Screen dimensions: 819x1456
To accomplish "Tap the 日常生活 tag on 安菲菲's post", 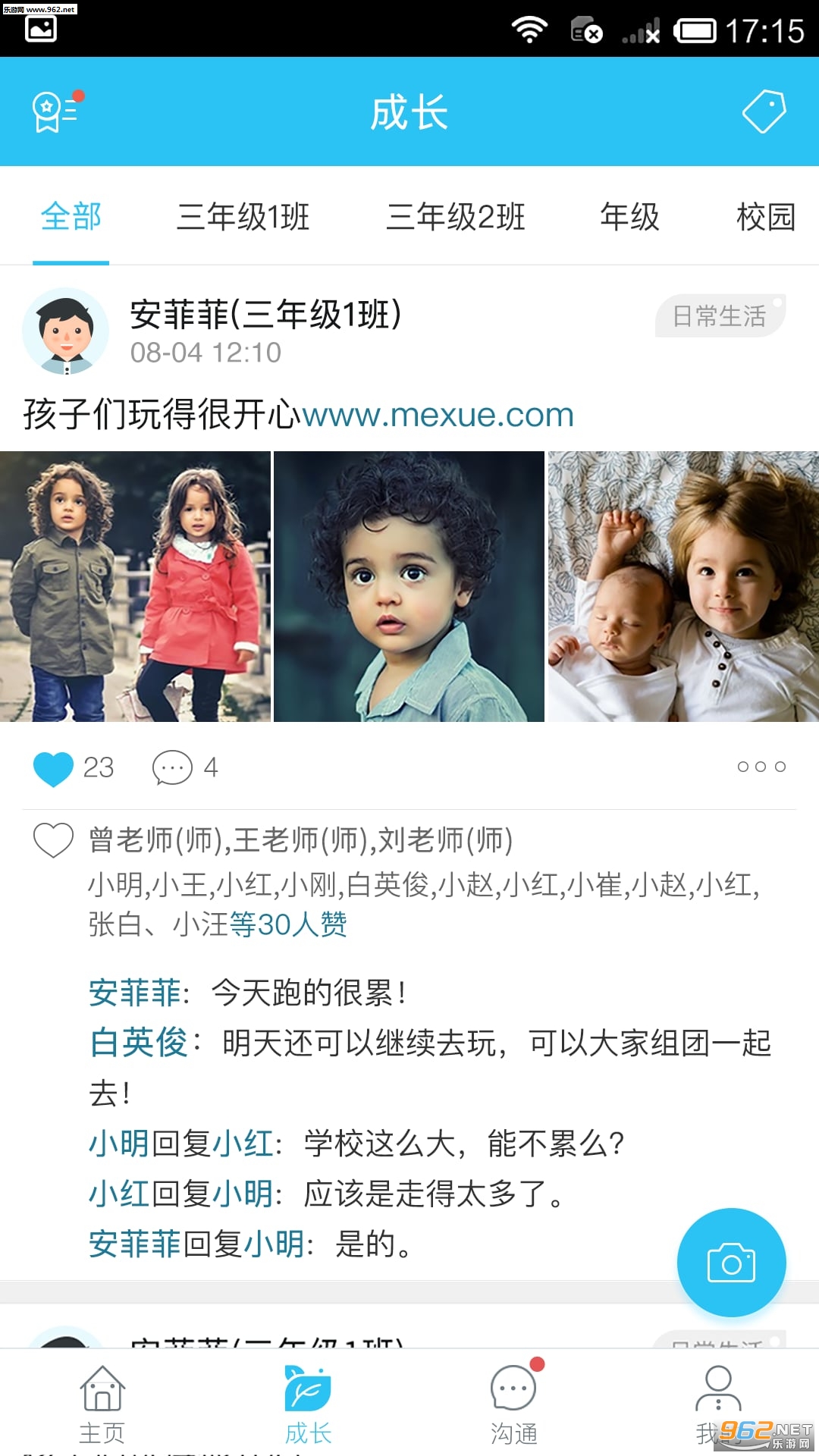I will (720, 315).
